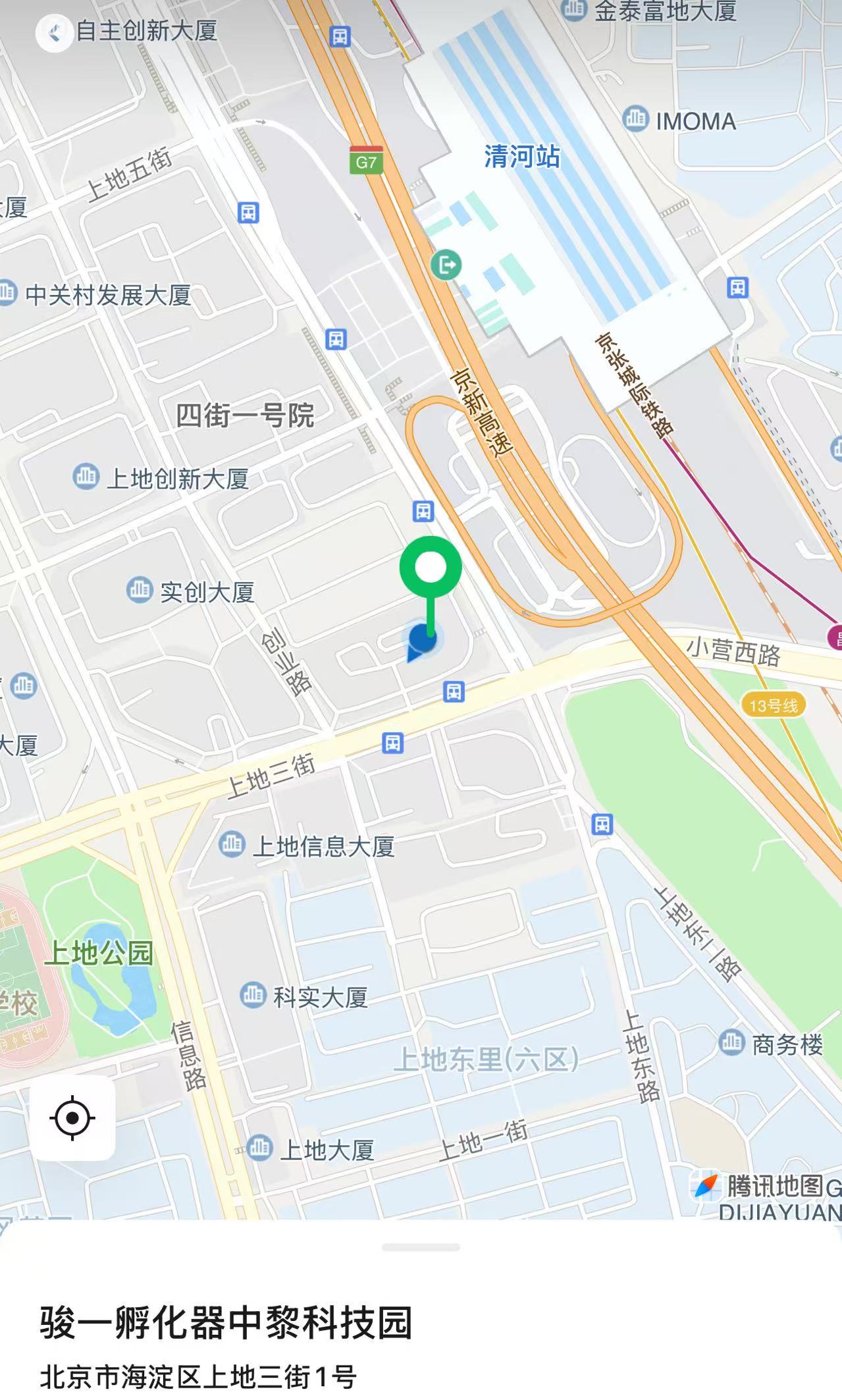Select the 清河站 station on the map
Viewport: 842px width, 1400px height.
[521, 157]
